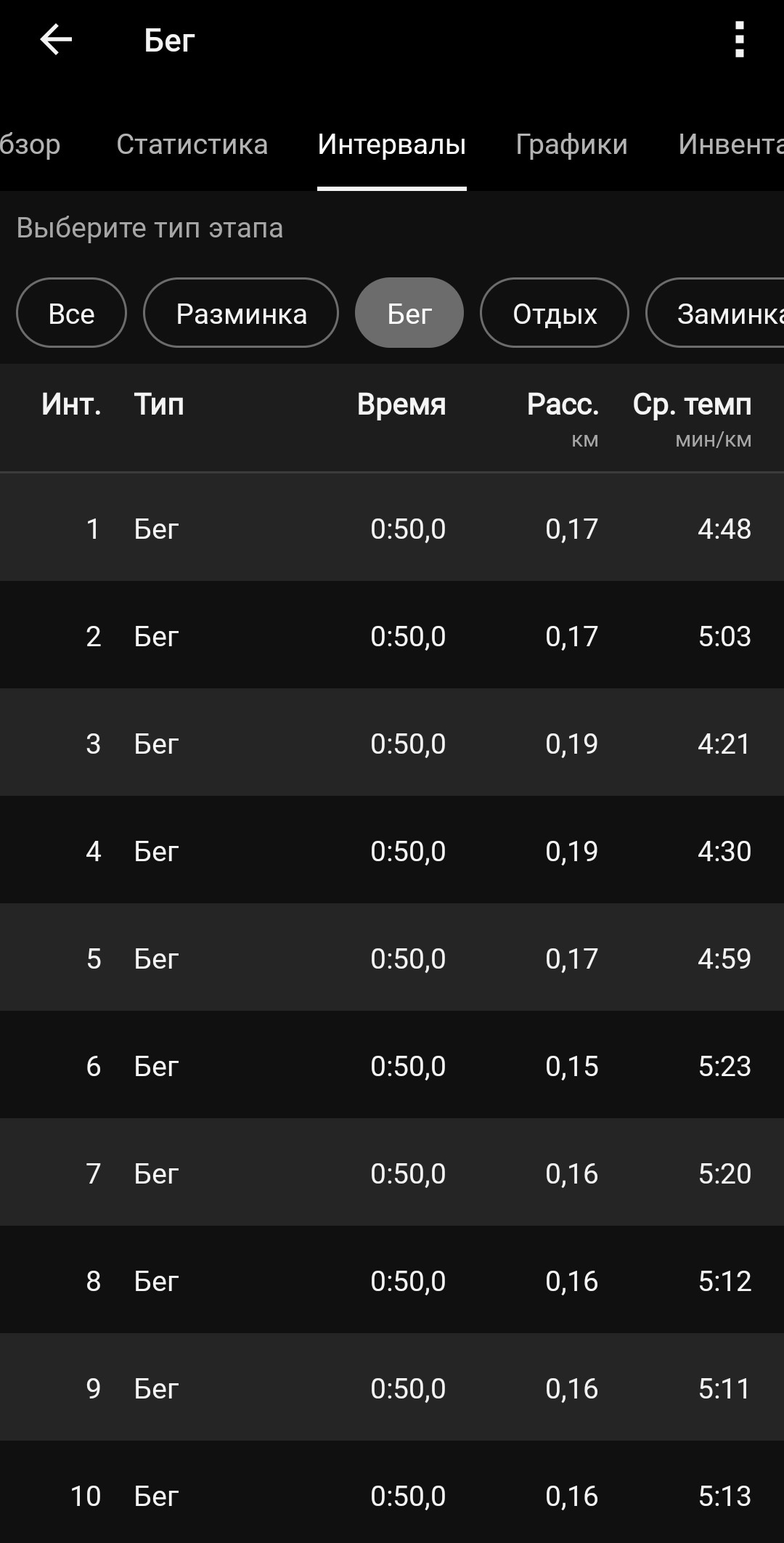Tap the selected Бег filter chip
This screenshot has height=1543, width=784.
[x=409, y=313]
